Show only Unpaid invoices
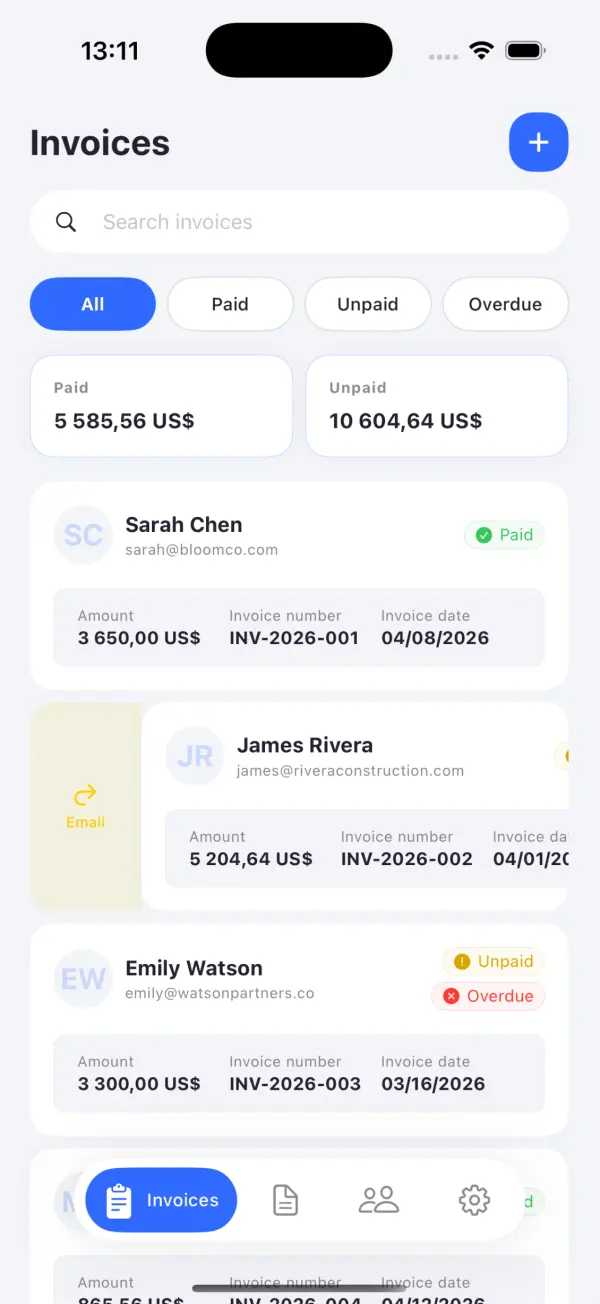600x1304 pixels. click(x=367, y=304)
